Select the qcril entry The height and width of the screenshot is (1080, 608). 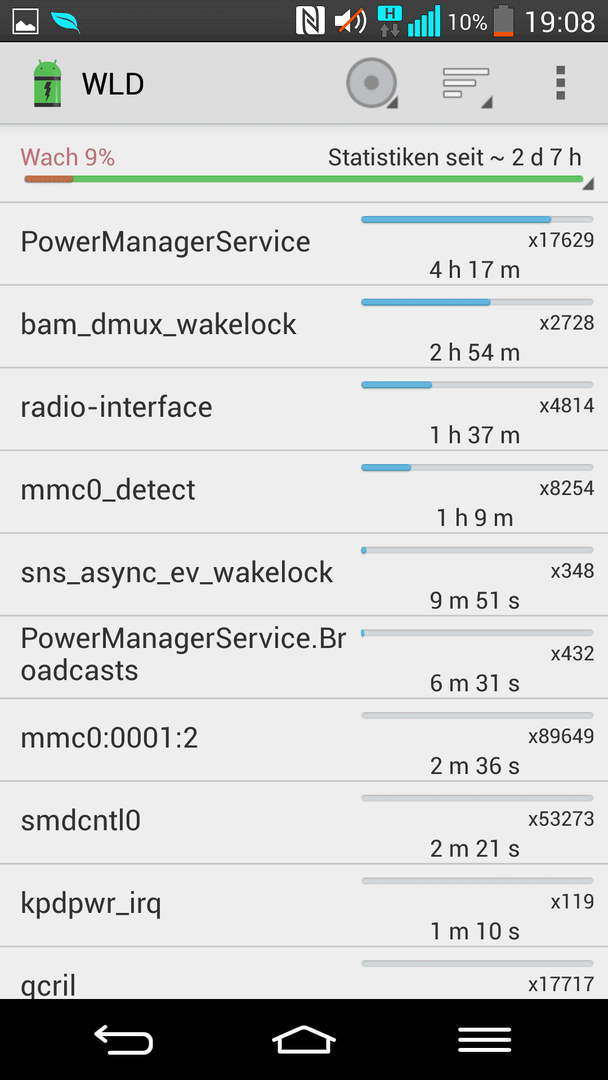click(x=304, y=973)
